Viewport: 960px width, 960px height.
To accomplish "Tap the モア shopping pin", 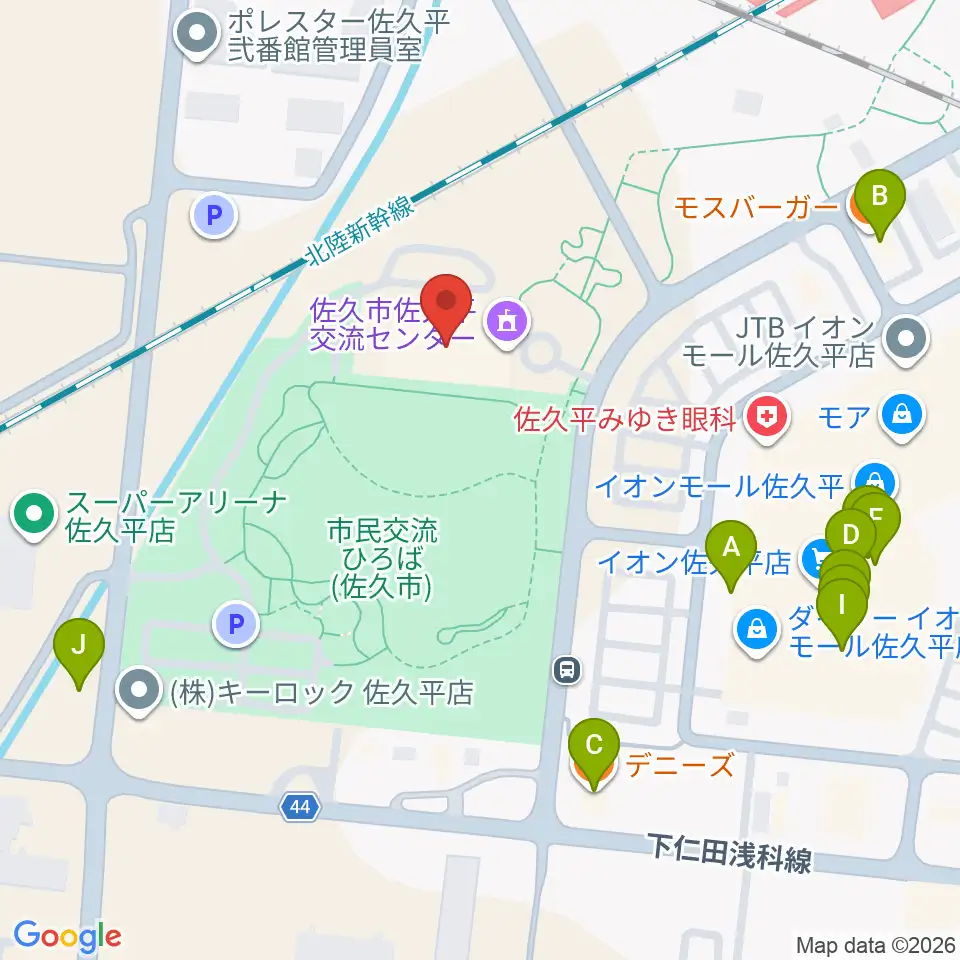I will click(902, 417).
